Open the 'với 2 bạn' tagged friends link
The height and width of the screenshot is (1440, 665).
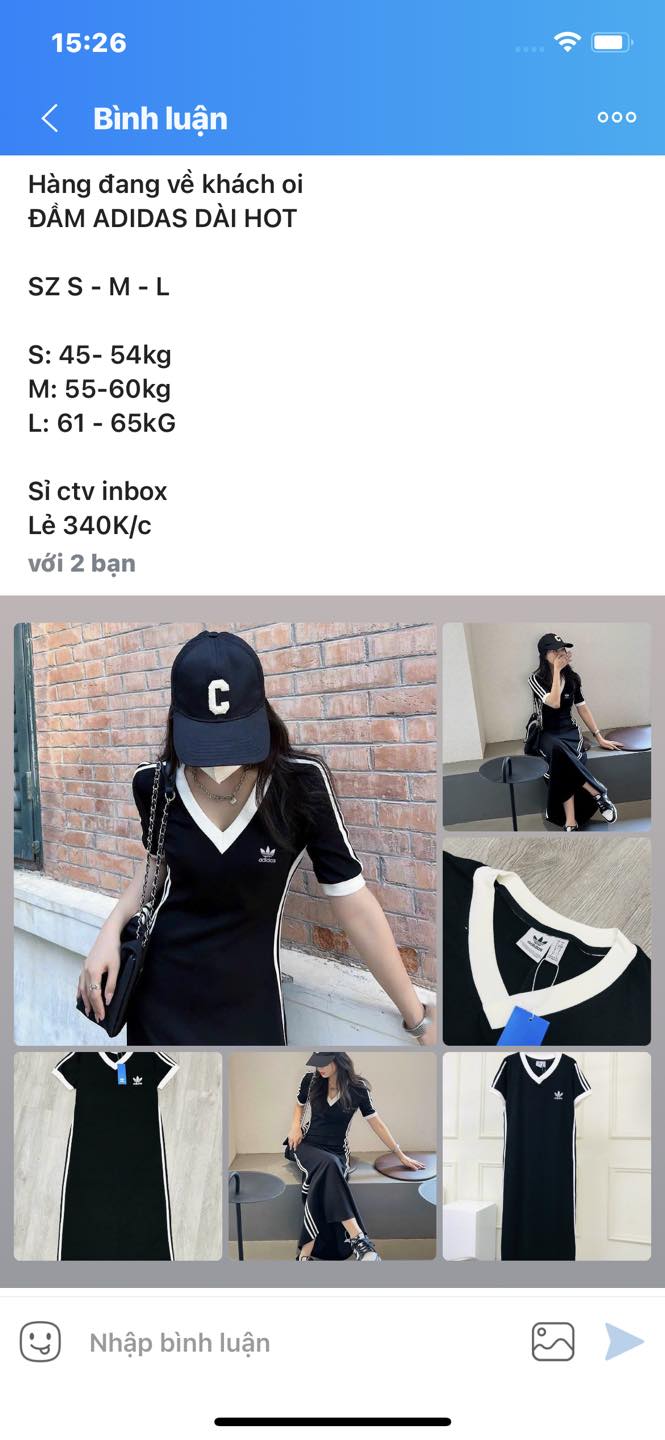[82, 563]
